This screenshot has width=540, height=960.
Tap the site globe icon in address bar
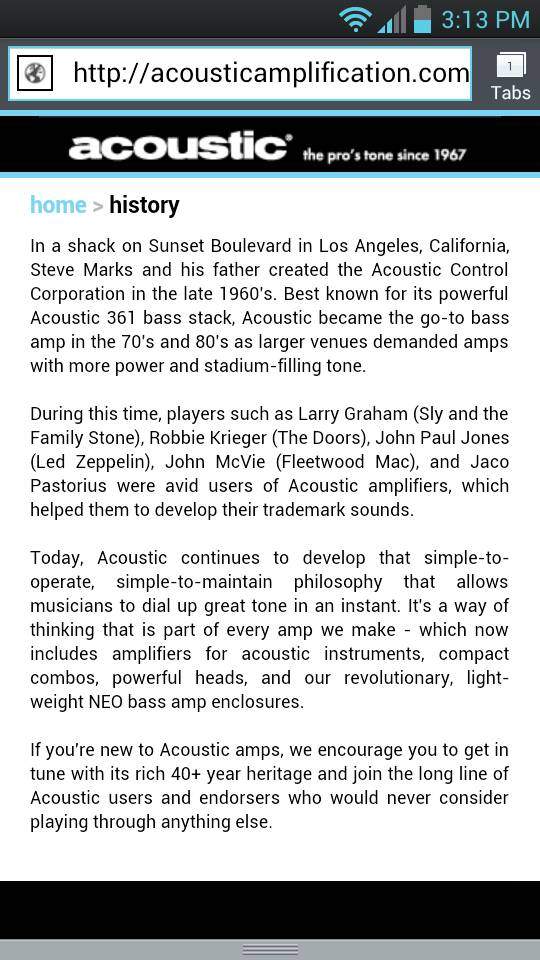click(x=35, y=73)
